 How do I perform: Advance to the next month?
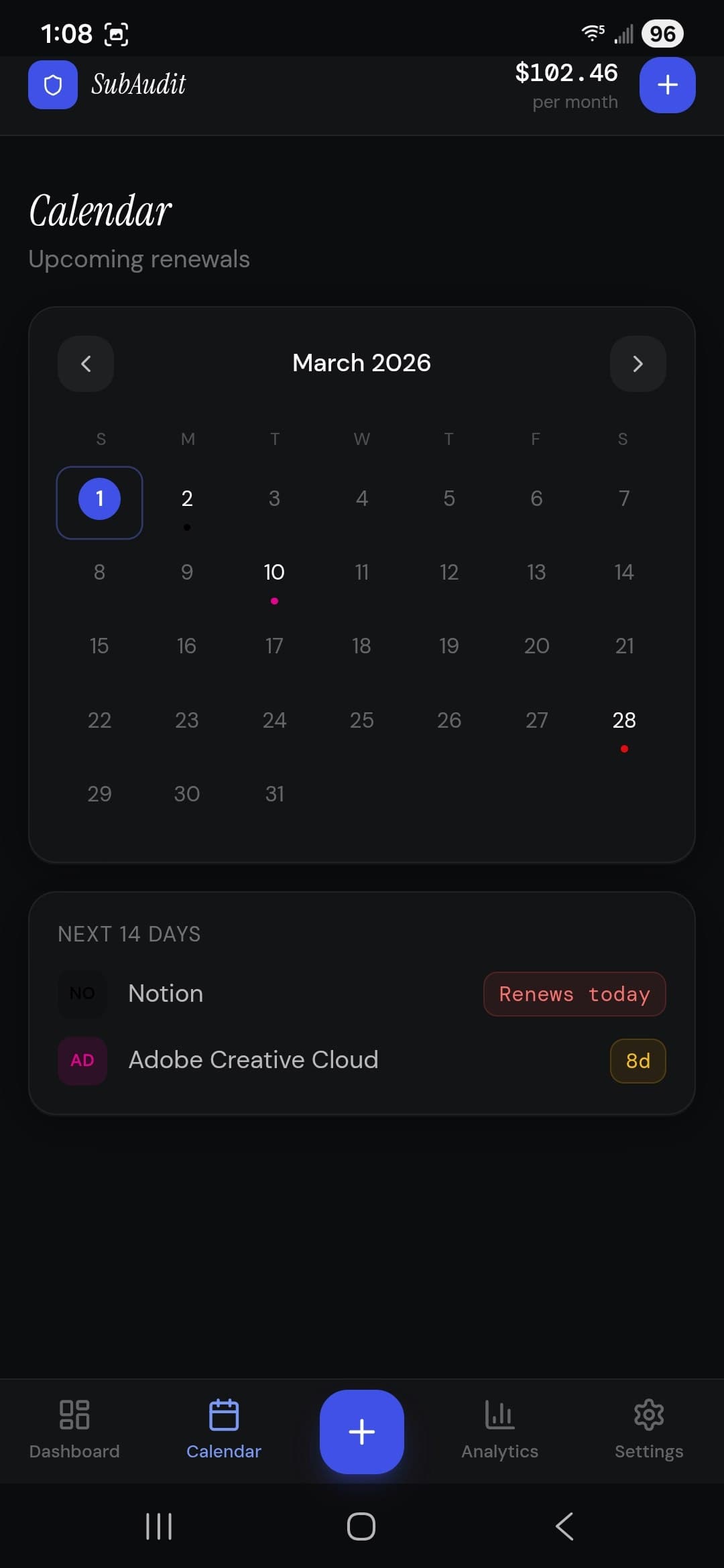point(638,363)
